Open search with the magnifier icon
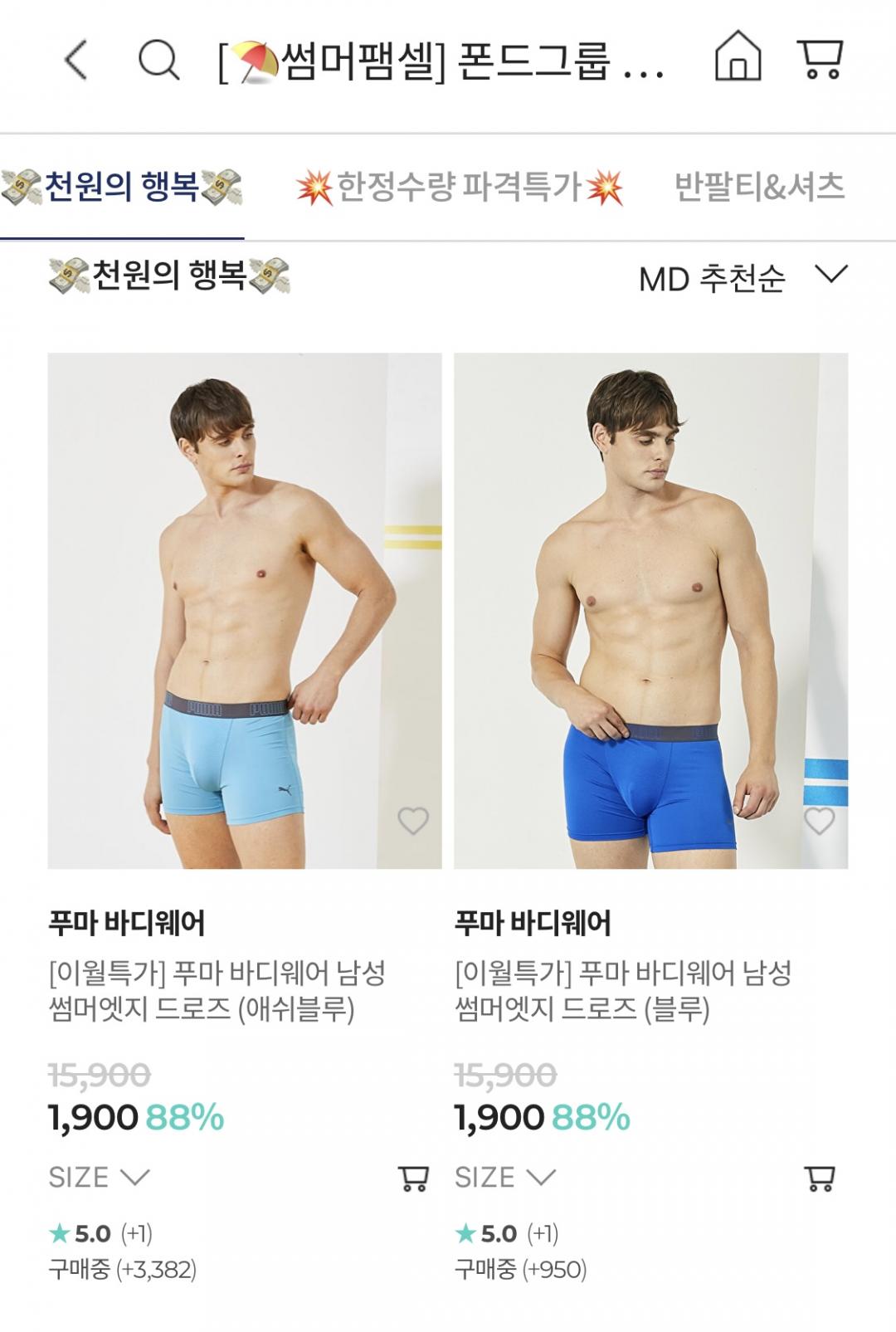Image resolution: width=896 pixels, height=1332 pixels. coord(158,61)
